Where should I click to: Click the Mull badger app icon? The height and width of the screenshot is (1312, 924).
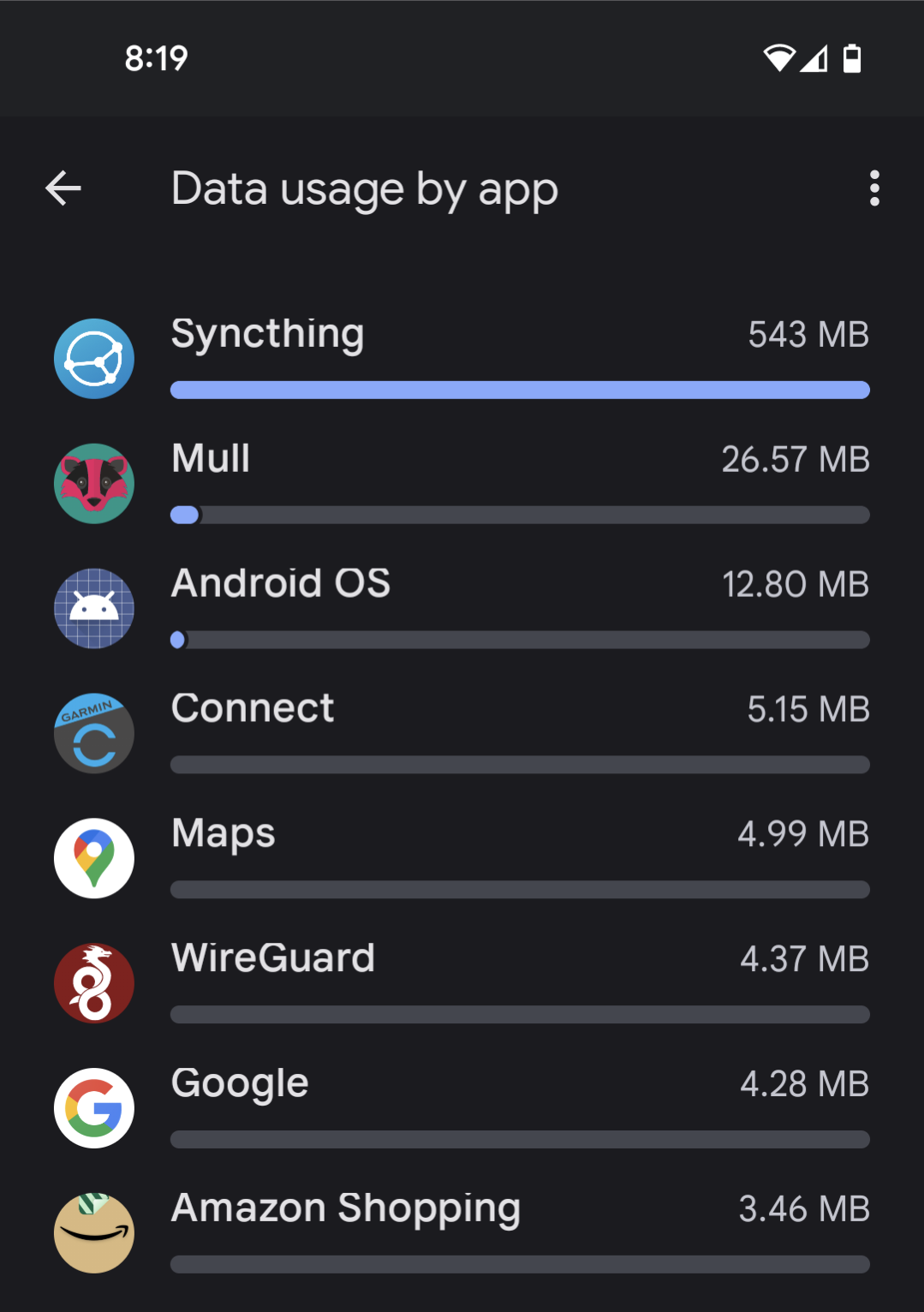tap(94, 484)
